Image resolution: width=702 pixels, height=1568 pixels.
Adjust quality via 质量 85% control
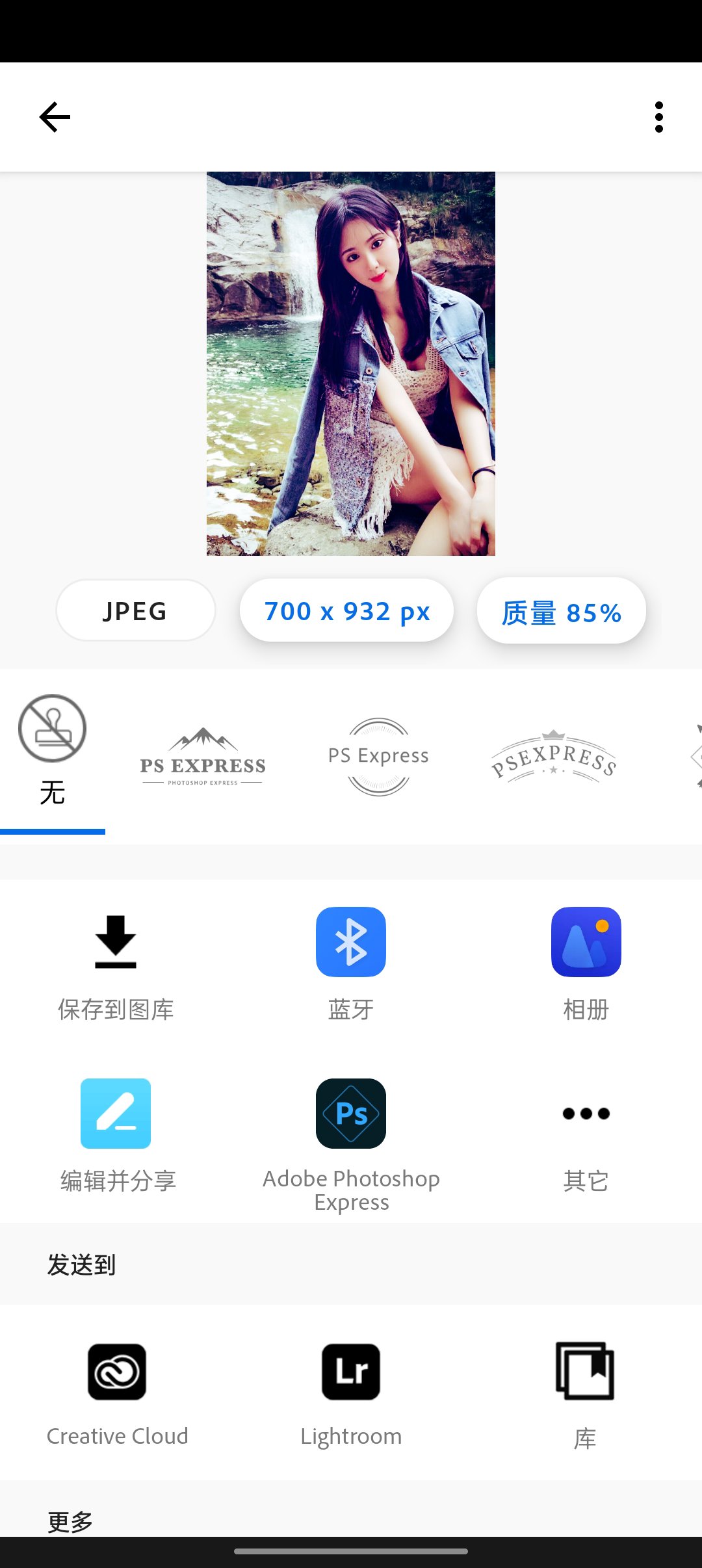[561, 610]
